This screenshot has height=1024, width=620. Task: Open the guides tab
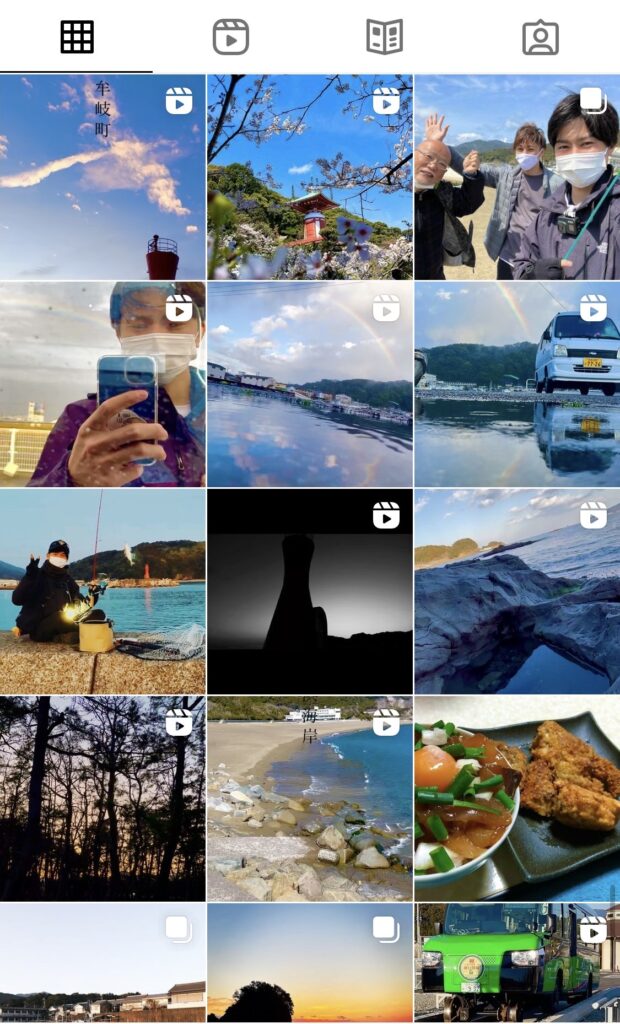(x=385, y=37)
